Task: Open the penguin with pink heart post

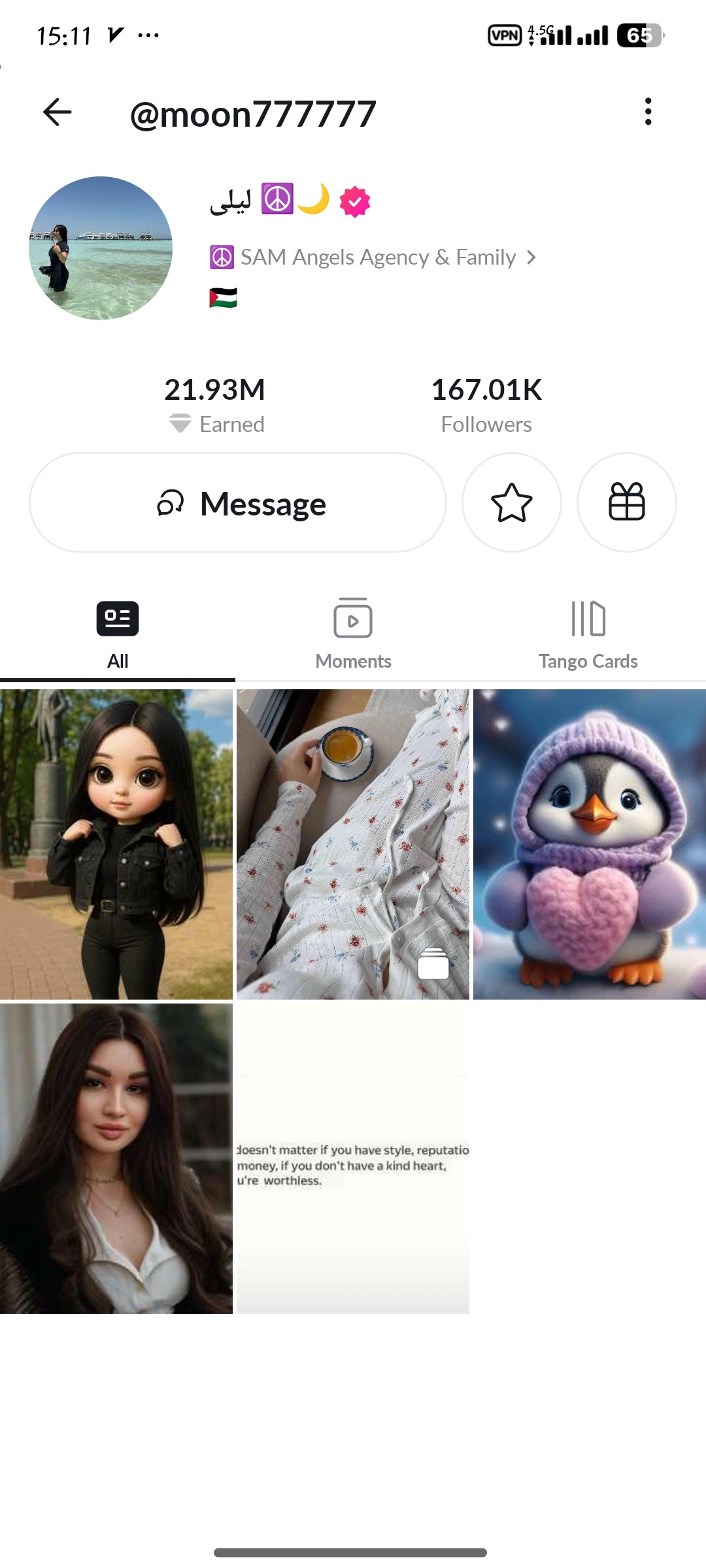Action: pos(590,844)
